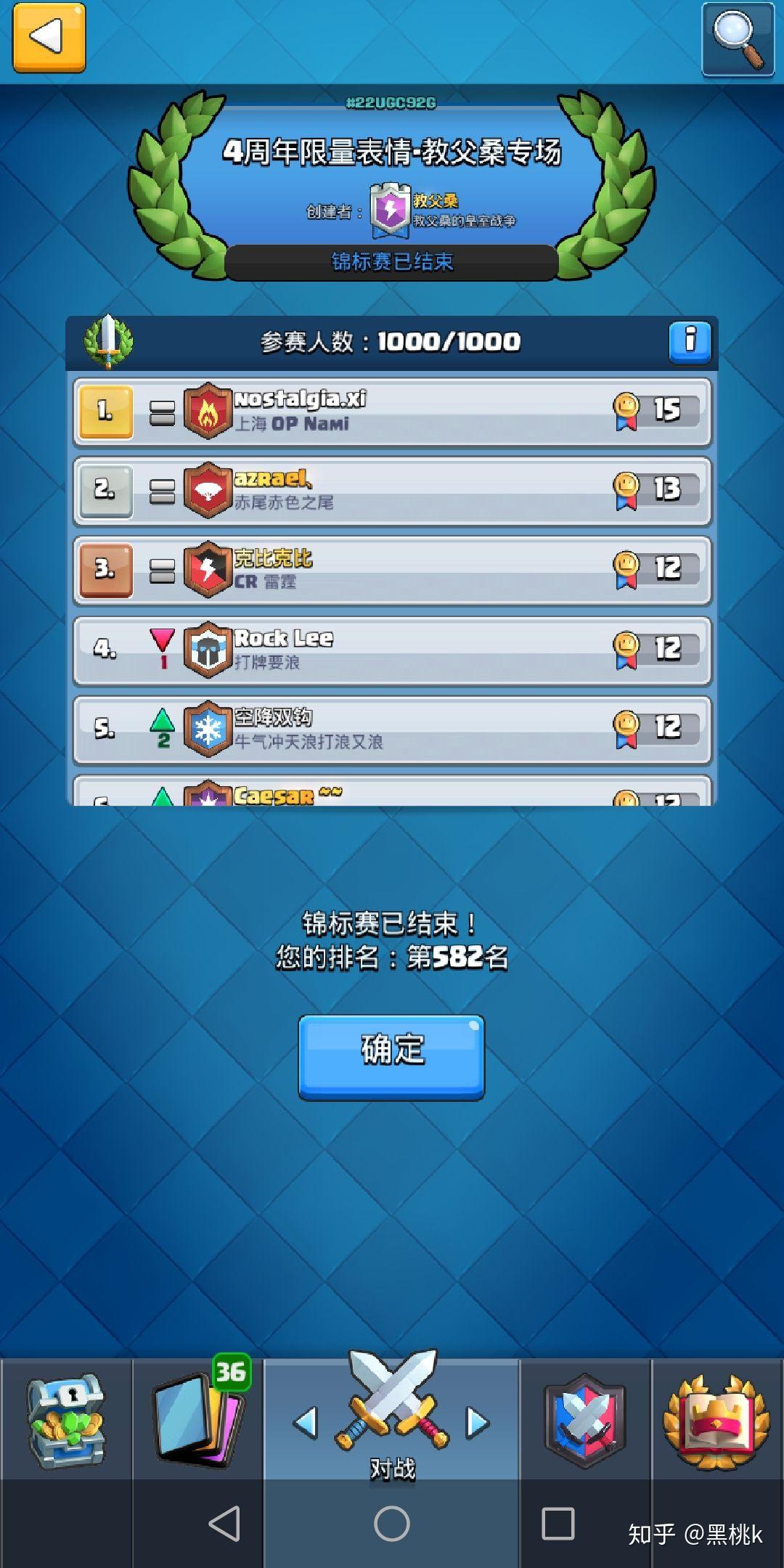Screen dimensions: 784x1568
Task: Open Rock Lee's player entry
Action: [392, 650]
